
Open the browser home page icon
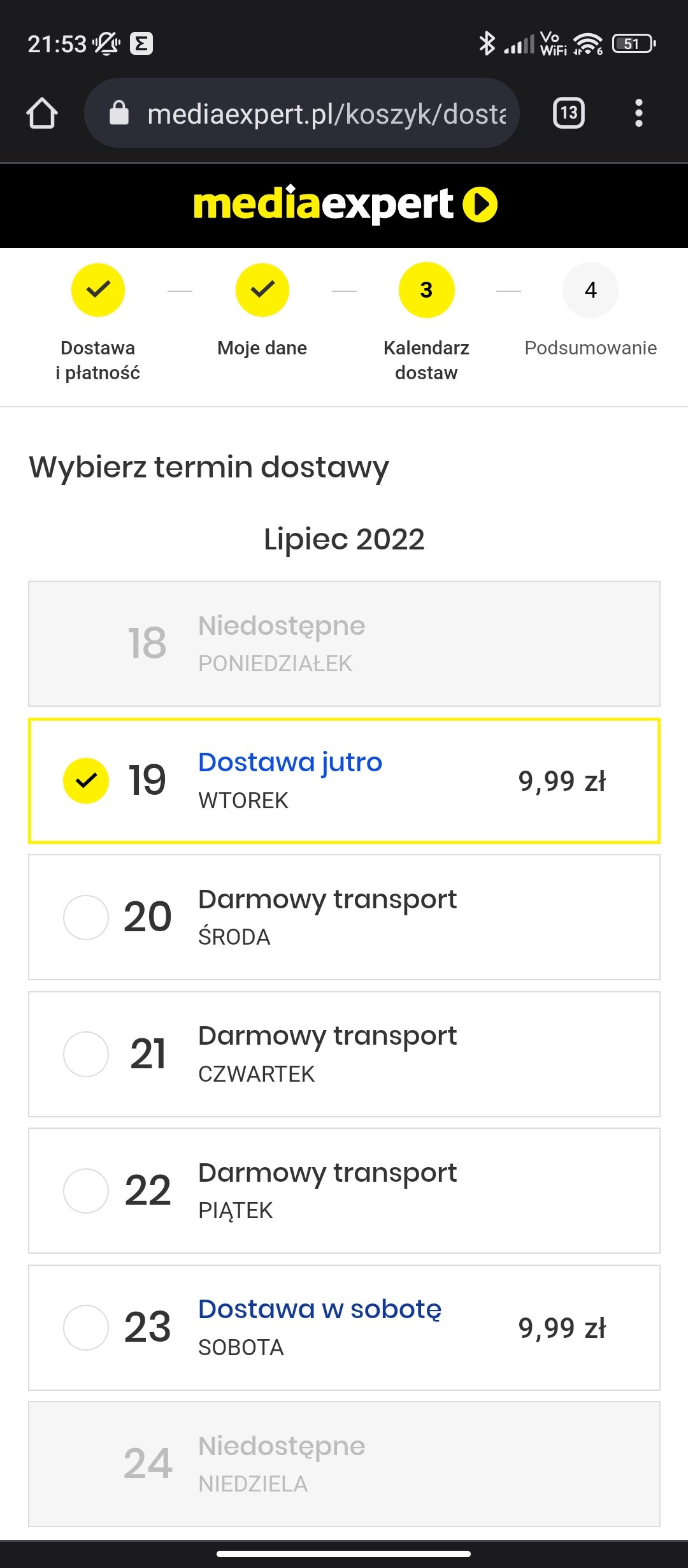click(x=42, y=113)
